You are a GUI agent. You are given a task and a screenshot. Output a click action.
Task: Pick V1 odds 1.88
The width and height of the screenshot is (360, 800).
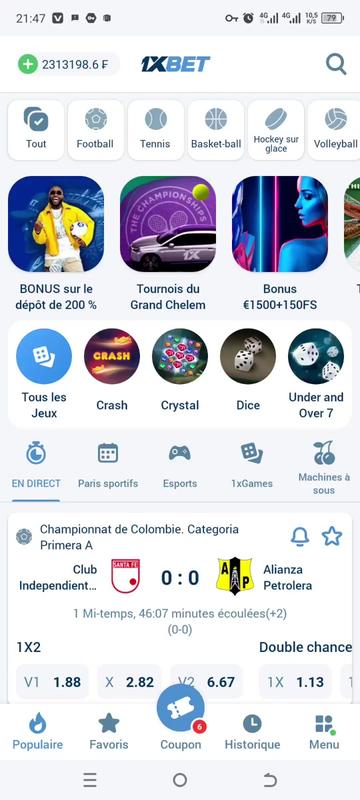[53, 682]
